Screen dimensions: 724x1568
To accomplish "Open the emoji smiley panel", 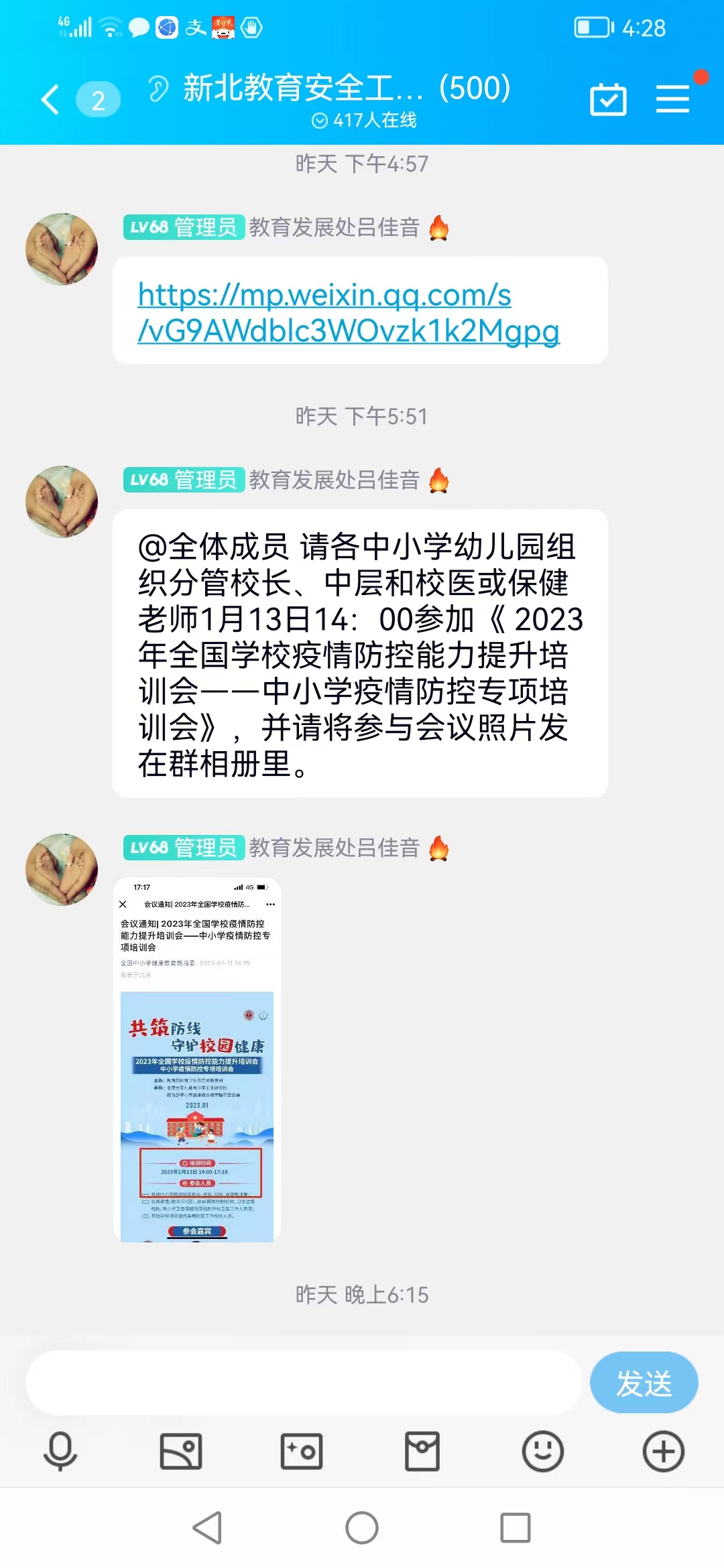I will [543, 1452].
